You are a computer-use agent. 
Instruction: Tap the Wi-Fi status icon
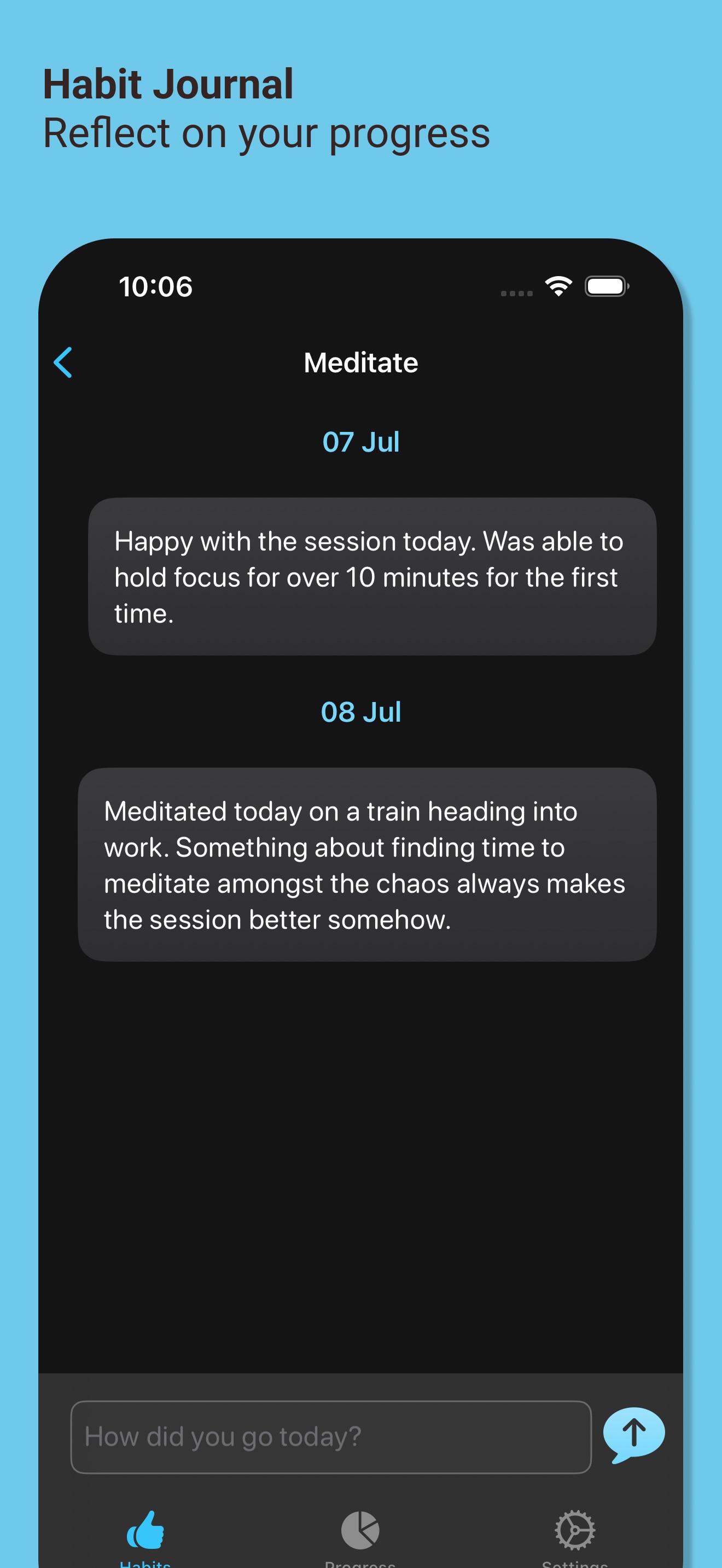558,285
